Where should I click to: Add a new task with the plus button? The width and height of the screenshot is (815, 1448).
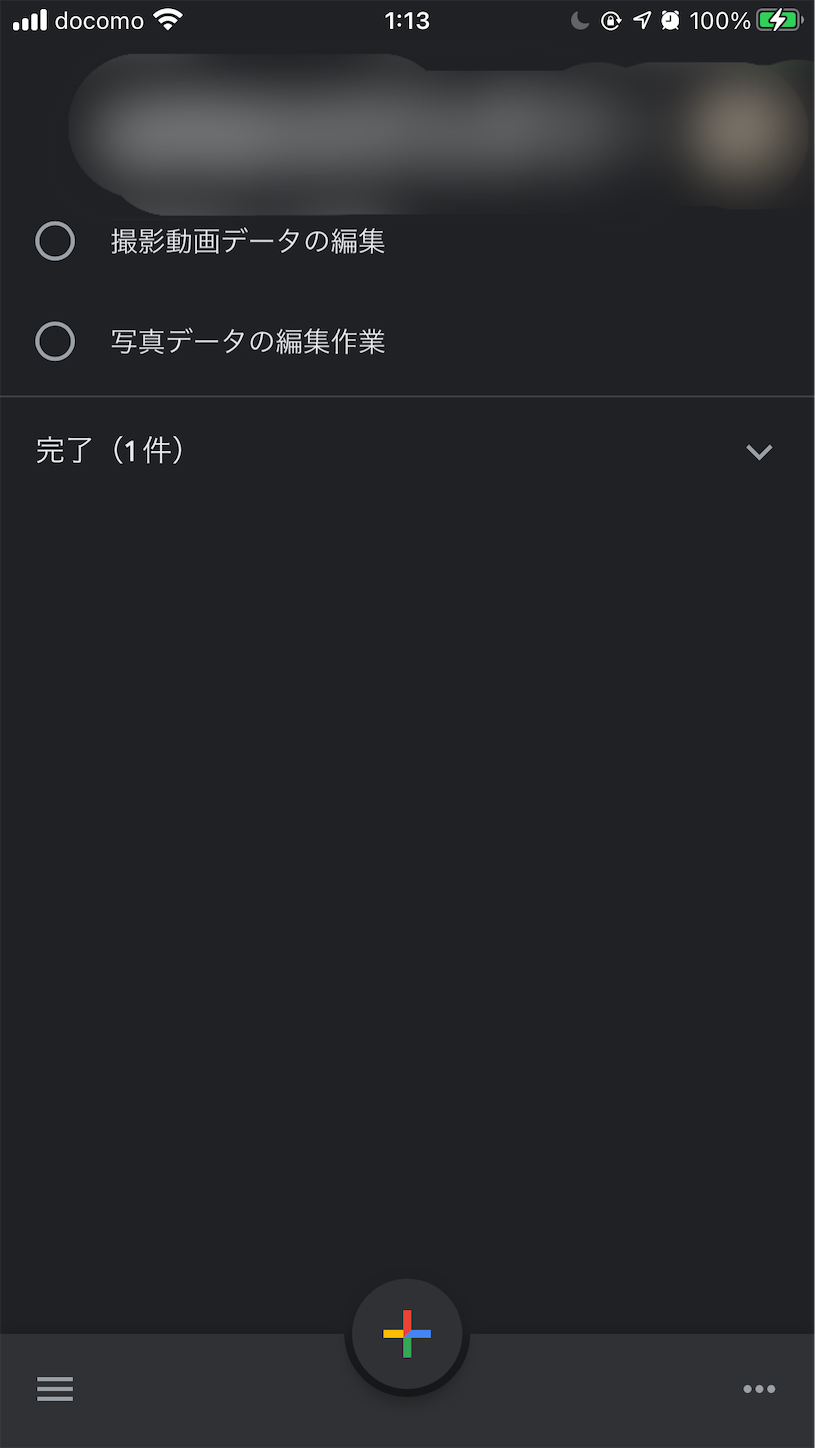407,1333
